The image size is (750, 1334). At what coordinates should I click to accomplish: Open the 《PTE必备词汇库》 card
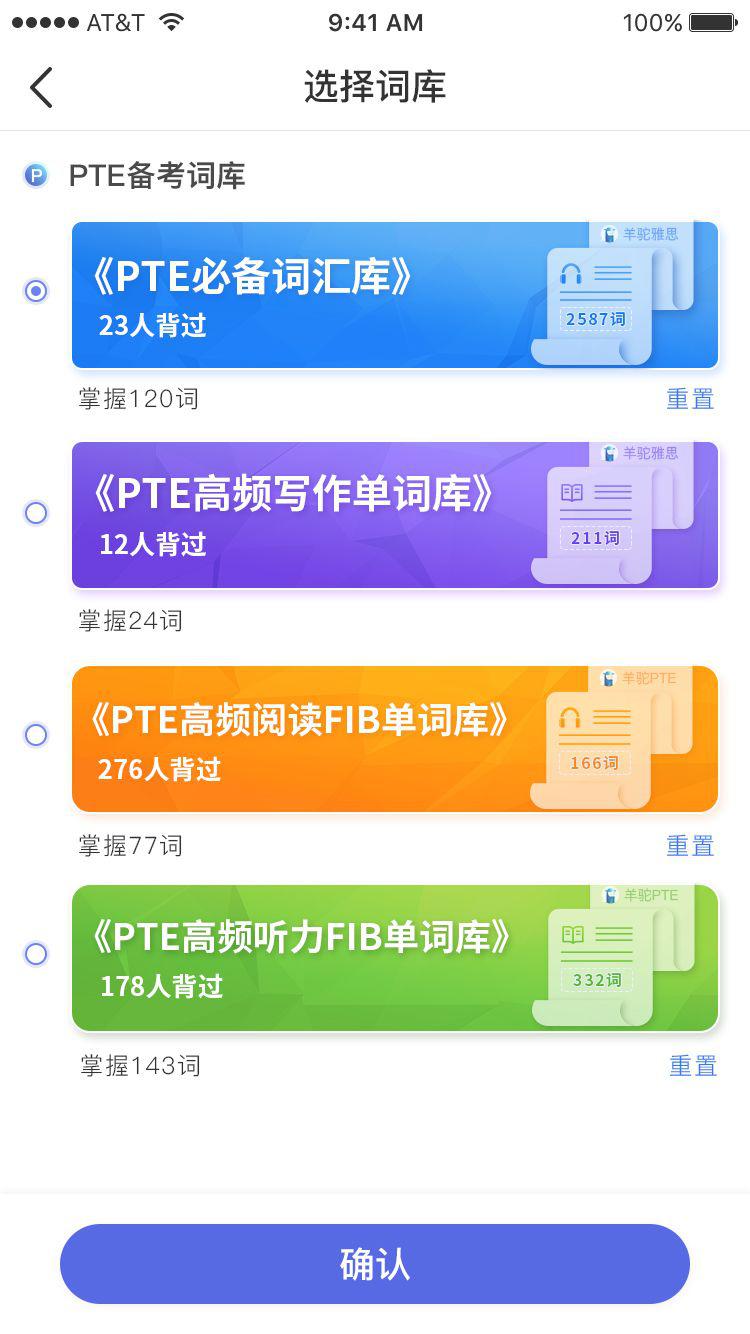tap(395, 295)
